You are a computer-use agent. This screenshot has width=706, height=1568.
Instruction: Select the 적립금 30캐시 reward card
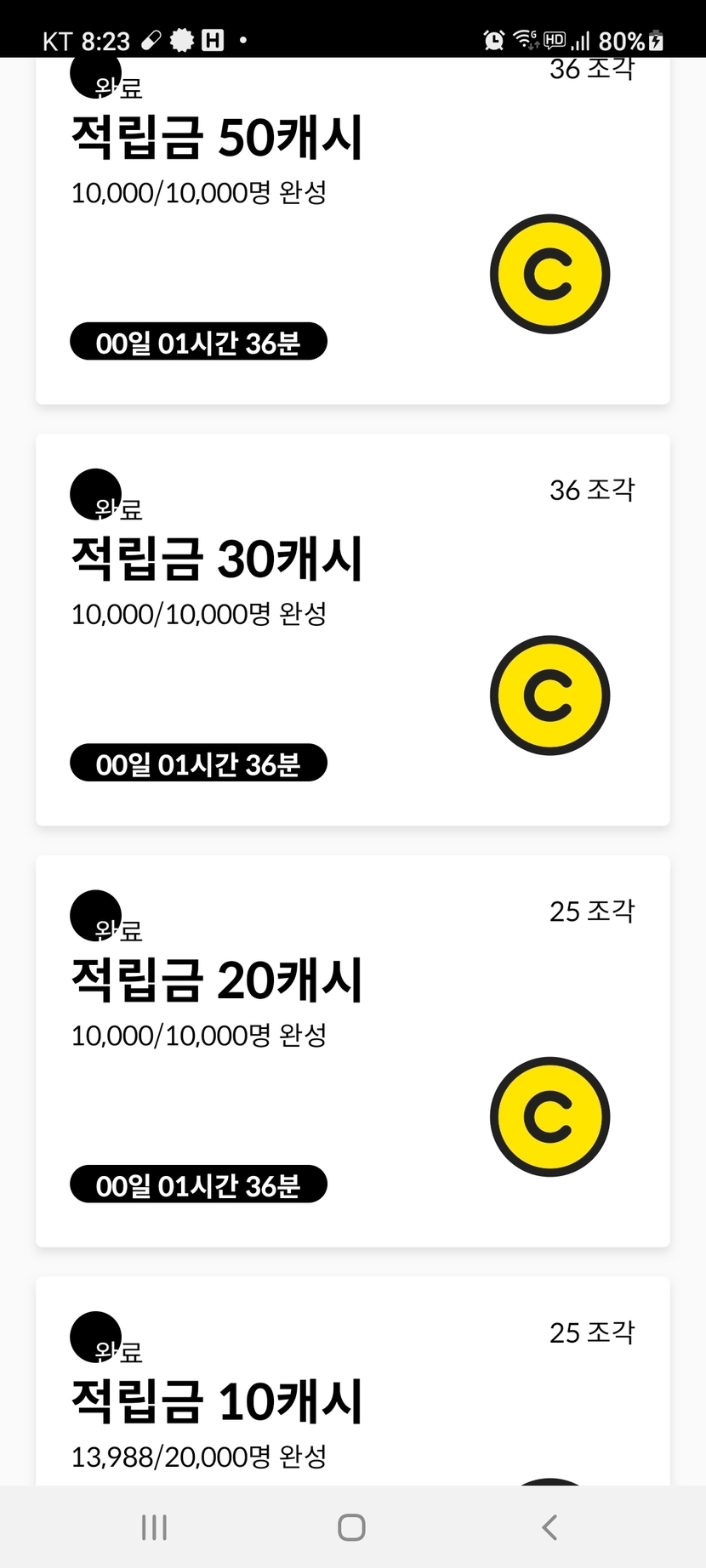[x=352, y=629]
